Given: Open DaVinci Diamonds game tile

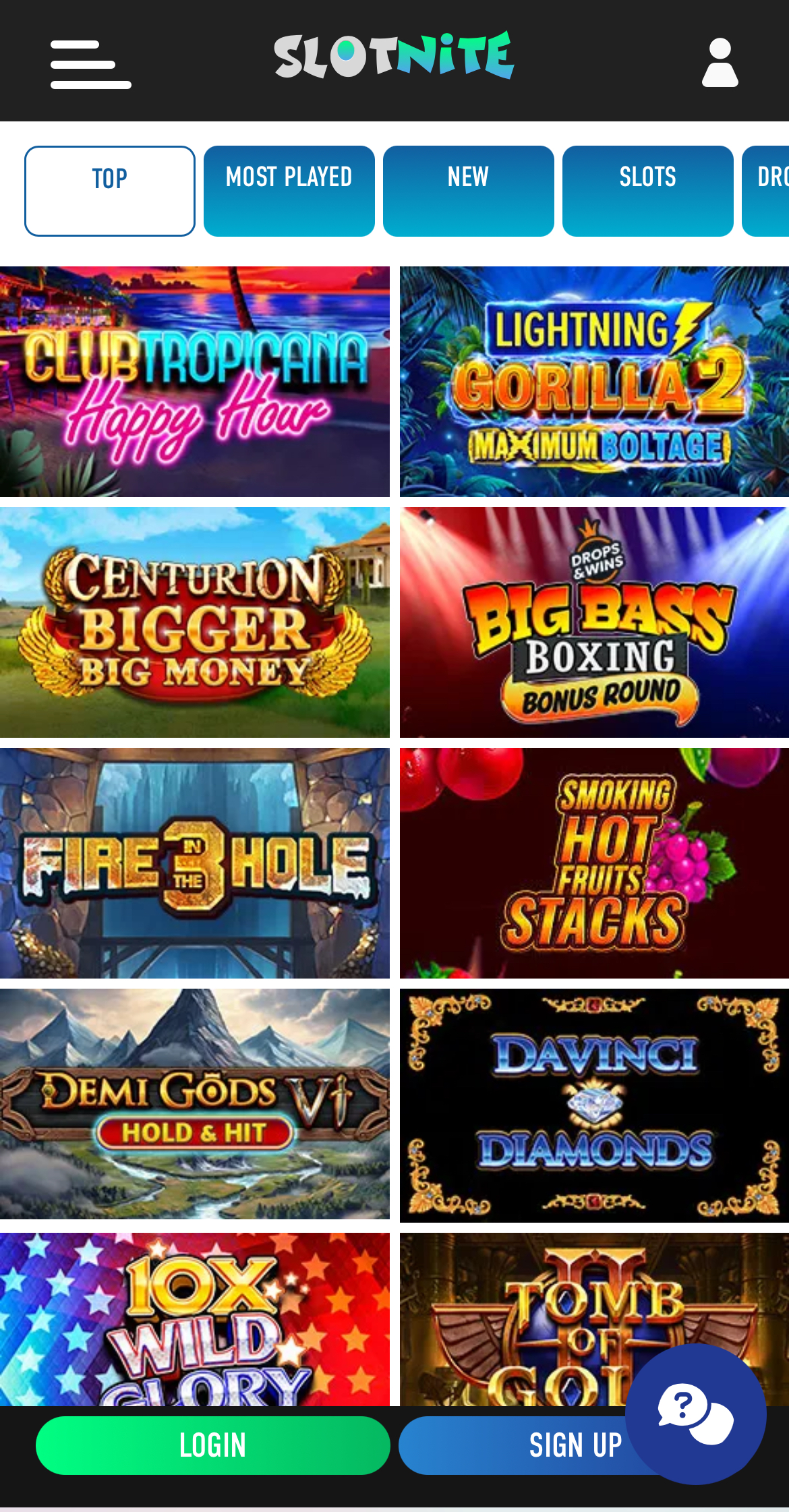Looking at the screenshot, I should (x=593, y=1105).
